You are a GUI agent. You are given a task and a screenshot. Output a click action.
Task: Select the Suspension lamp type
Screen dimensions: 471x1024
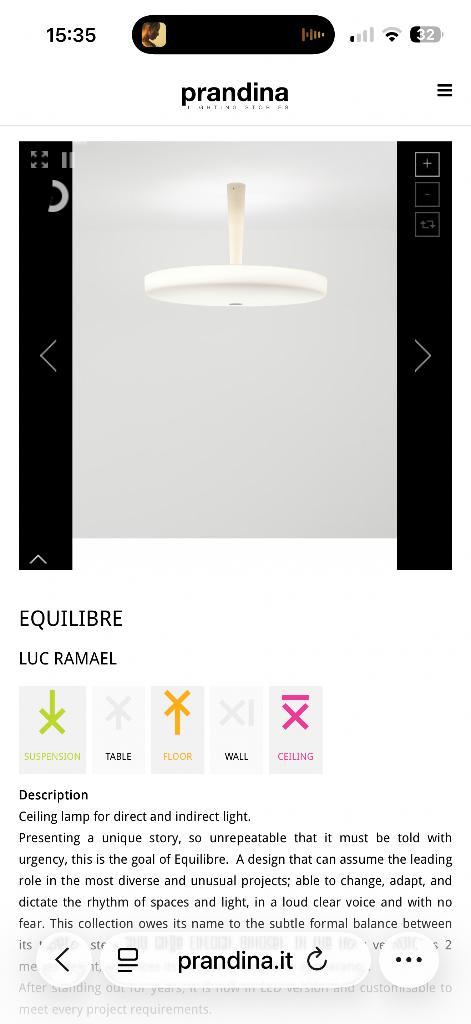point(52,729)
